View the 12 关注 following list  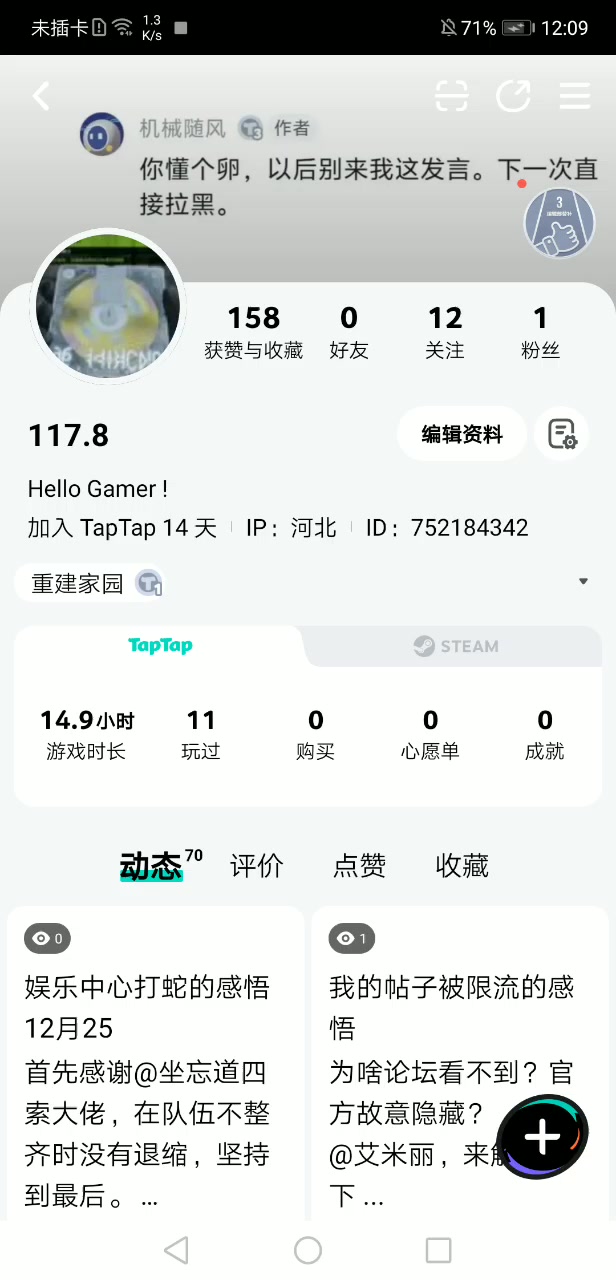[x=445, y=332]
